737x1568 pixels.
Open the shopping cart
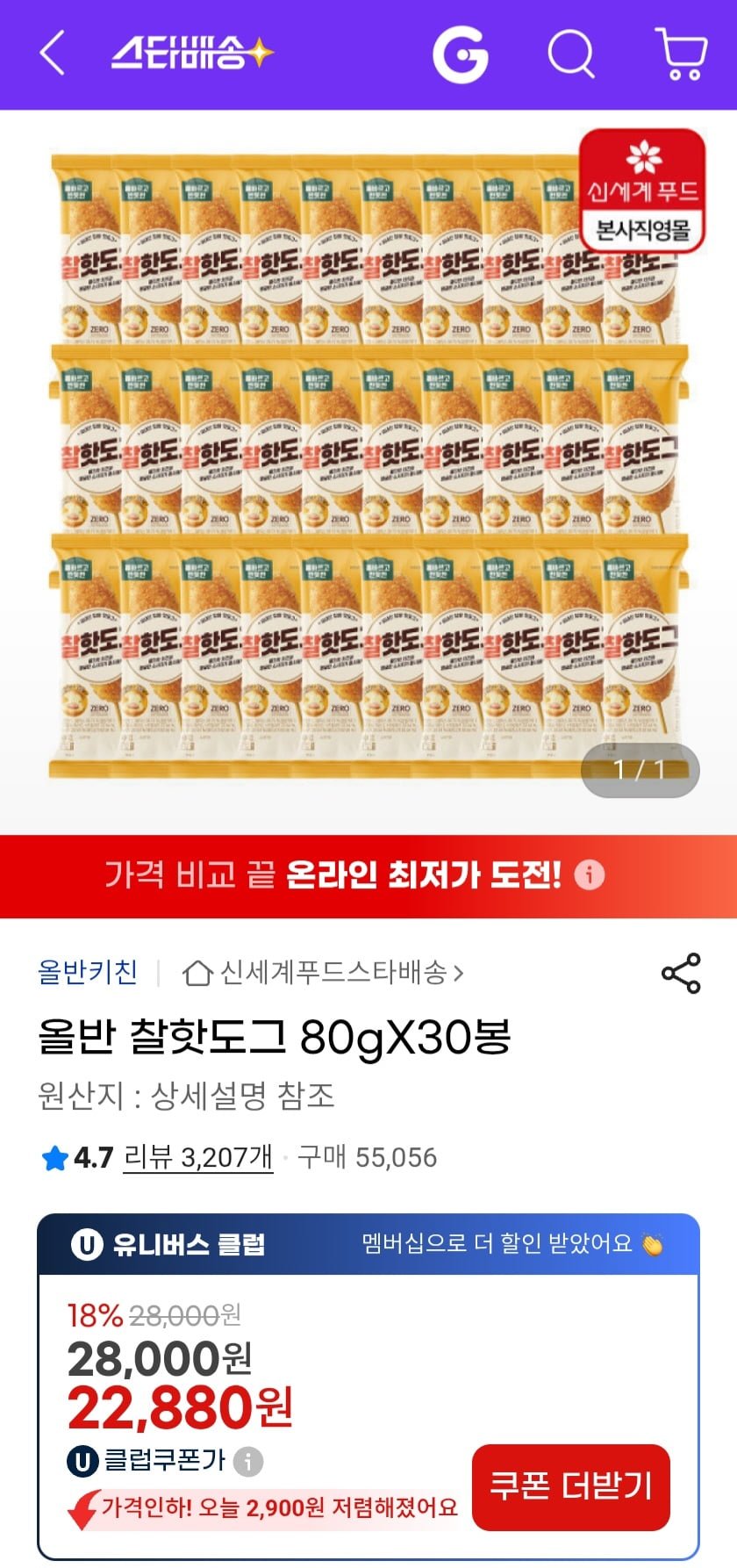[x=681, y=54]
